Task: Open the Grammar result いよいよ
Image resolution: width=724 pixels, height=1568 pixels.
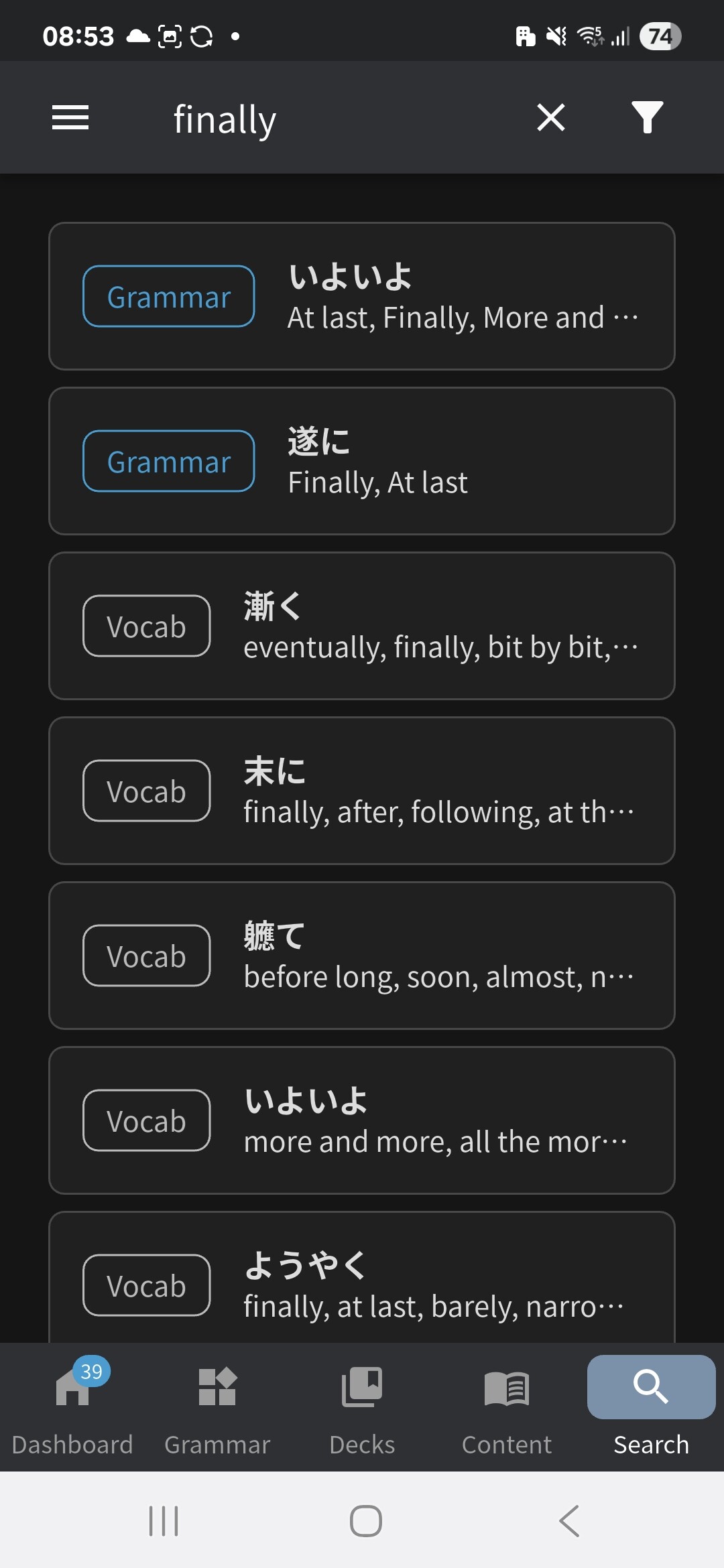Action: pos(362,296)
